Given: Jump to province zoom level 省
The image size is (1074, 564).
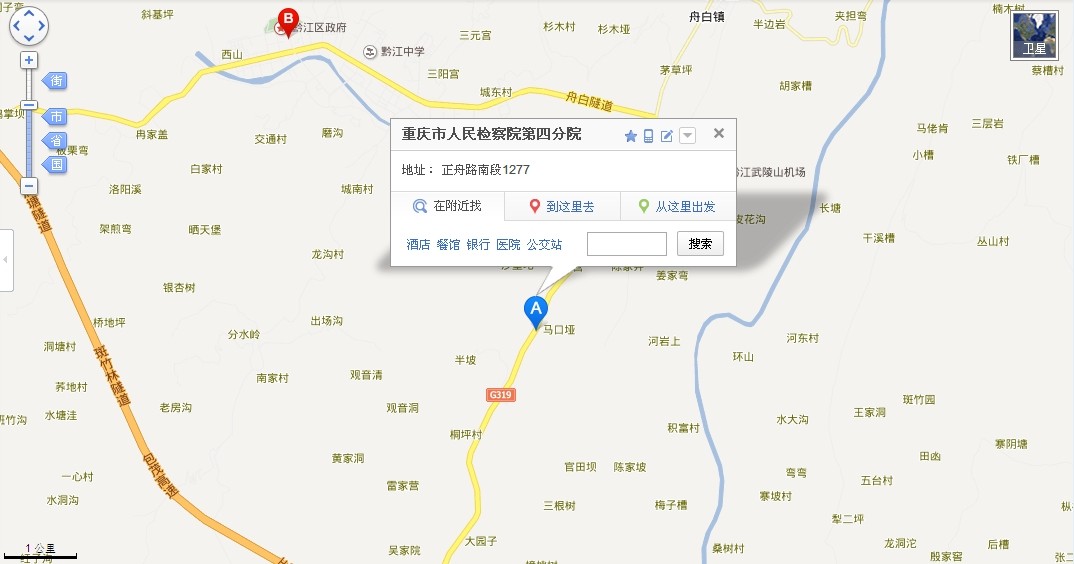Looking at the screenshot, I should pyautogui.click(x=56, y=140).
